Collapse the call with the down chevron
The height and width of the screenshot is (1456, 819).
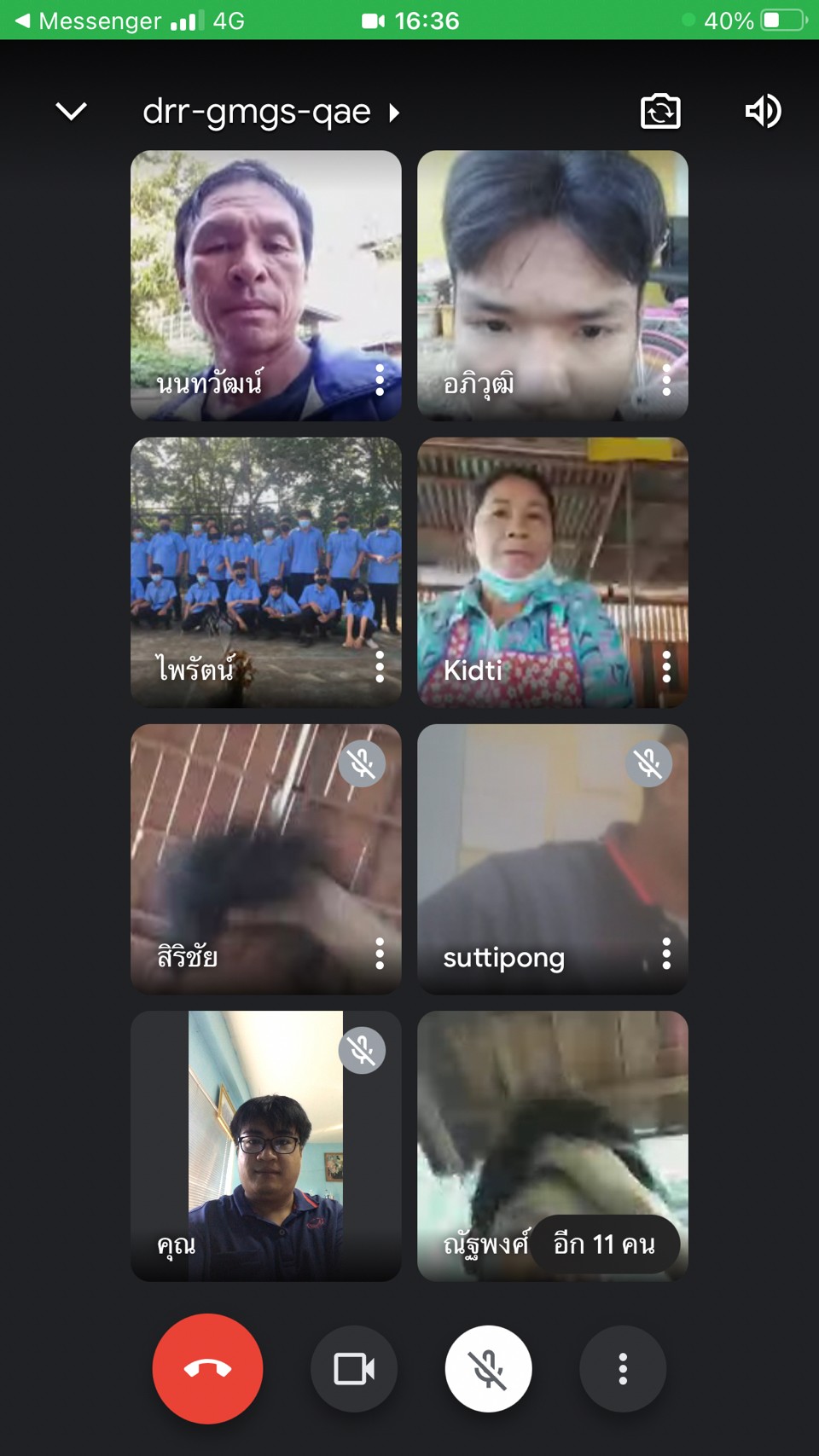pyautogui.click(x=71, y=111)
